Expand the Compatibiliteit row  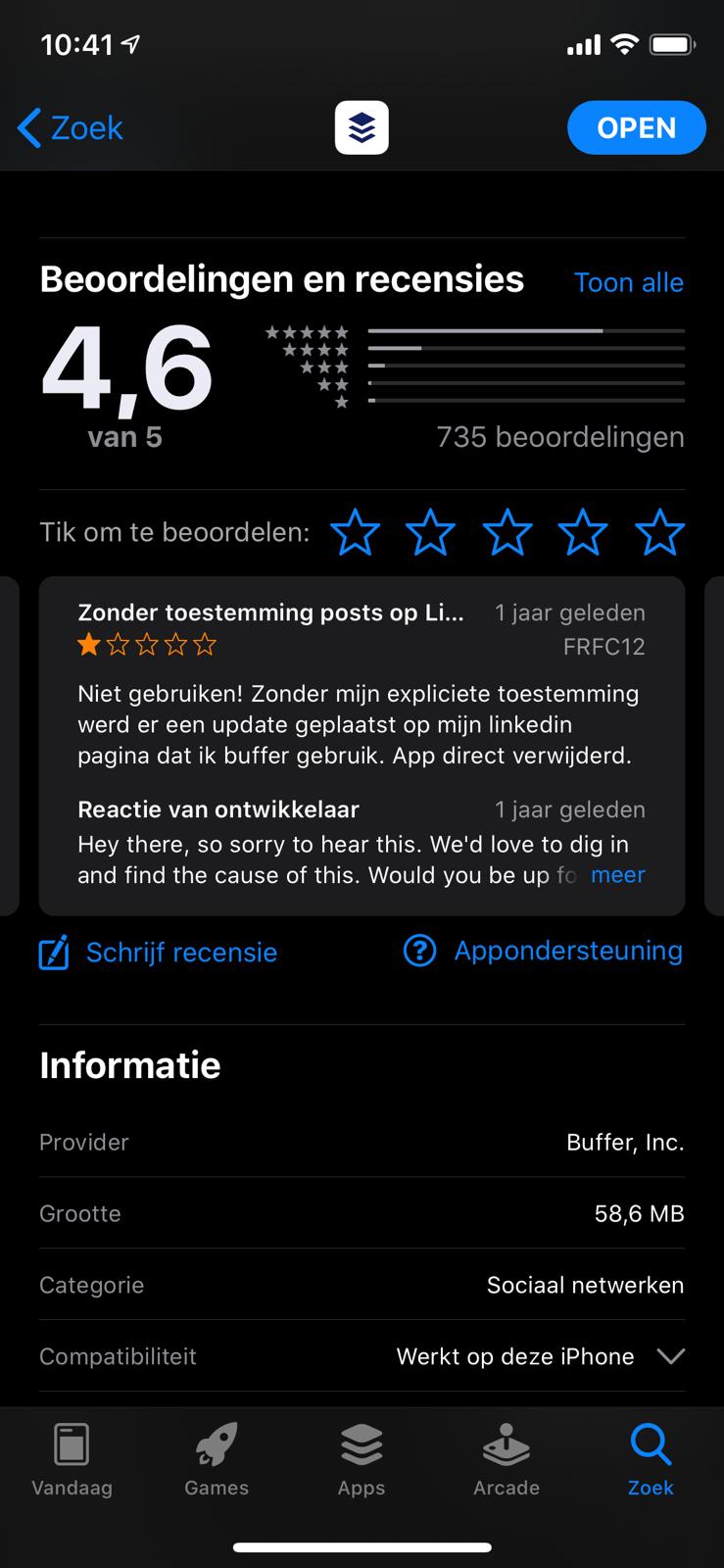pyautogui.click(x=670, y=1356)
